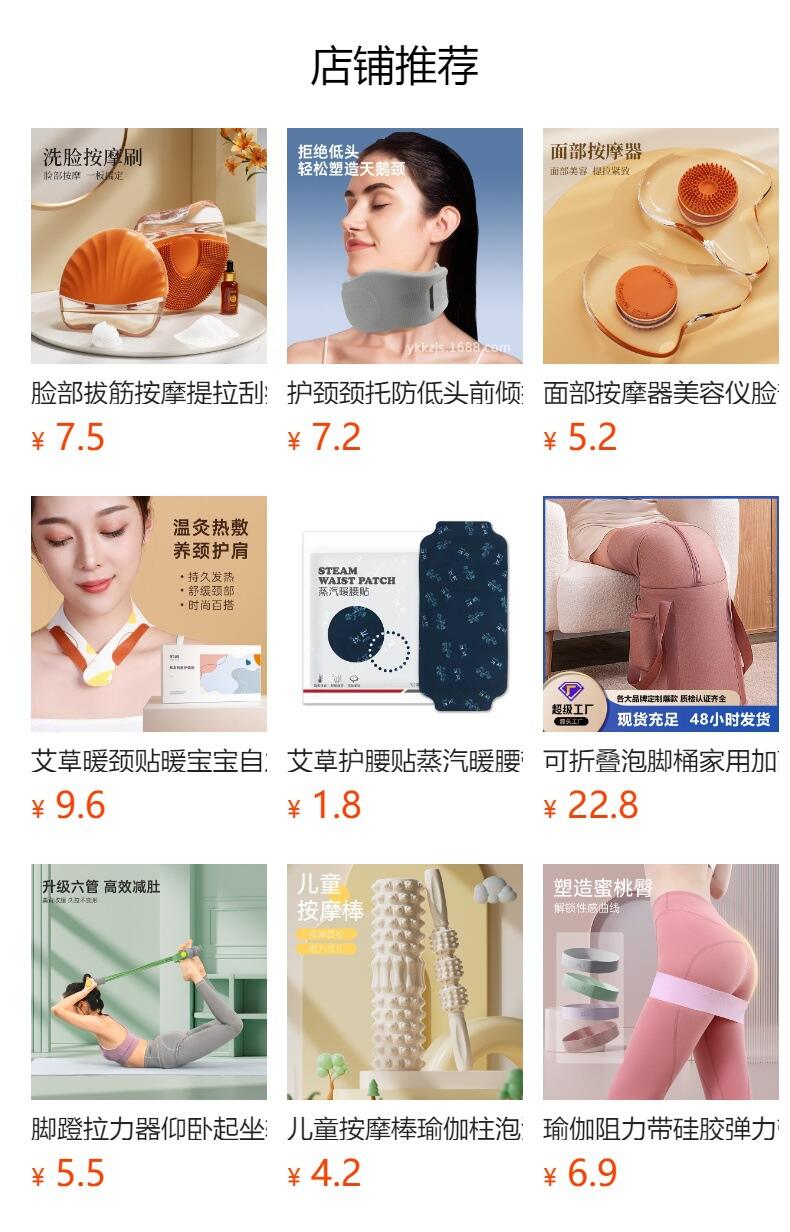Open the 脚蹬拉力器仰卧起坐 product
Image resolution: width=790 pixels, height=1232 pixels.
tap(148, 982)
